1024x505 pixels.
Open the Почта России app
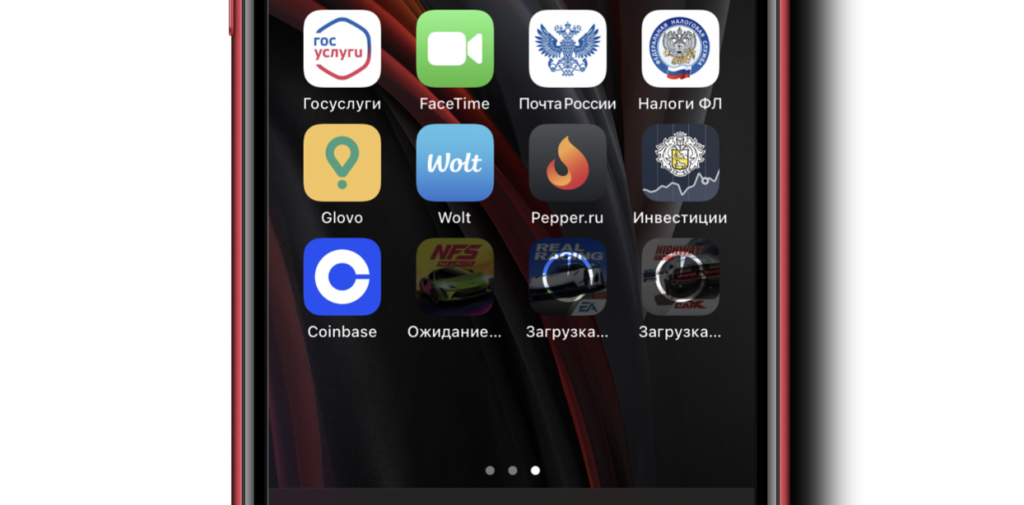[x=568, y=49]
